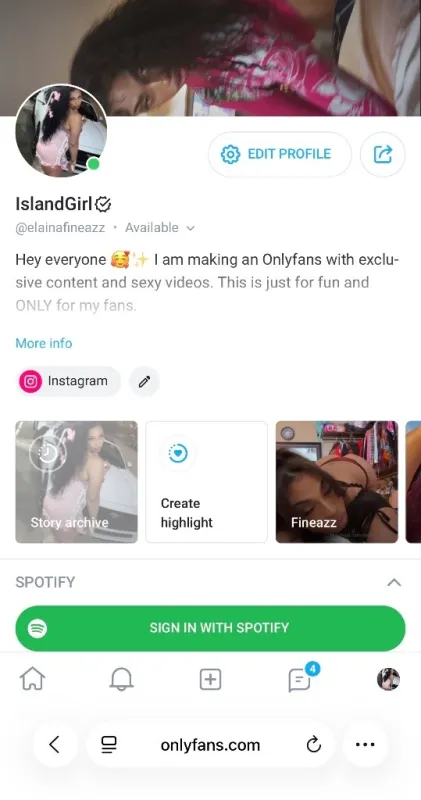The height and width of the screenshot is (800, 421).
Task: Create a new post with plus icon
Action: tap(210, 680)
